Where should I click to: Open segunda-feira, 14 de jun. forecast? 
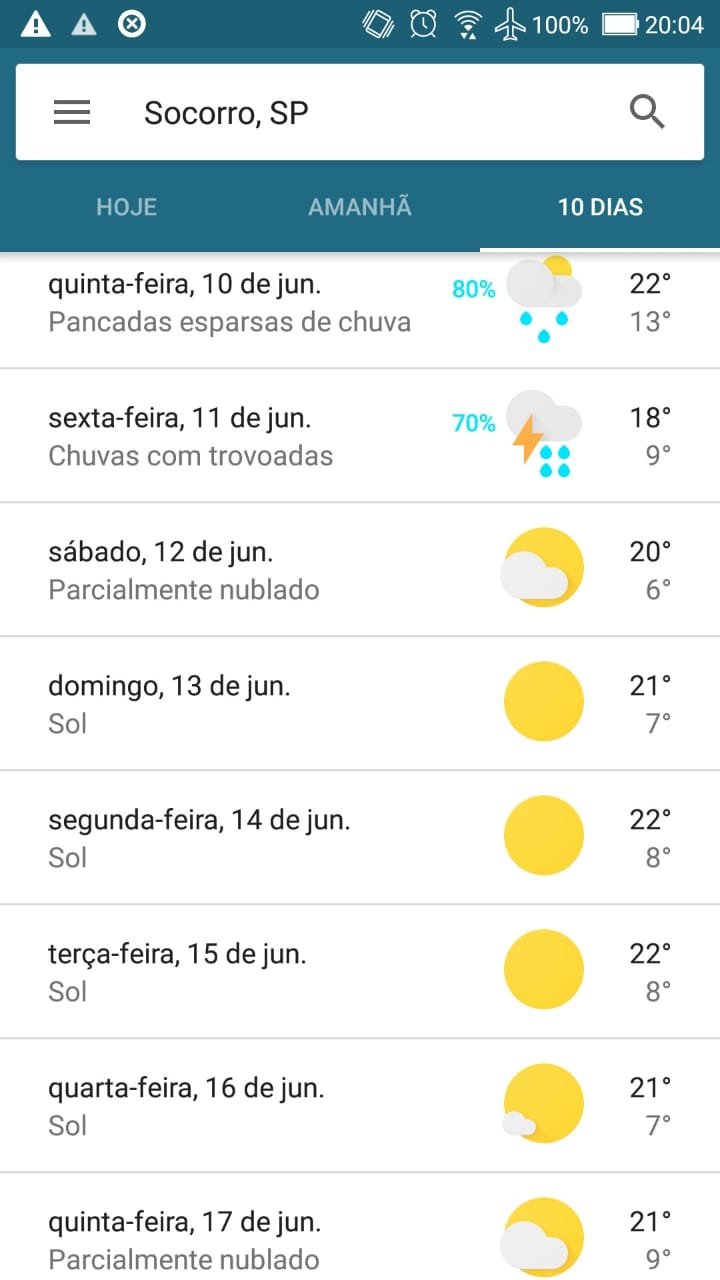(360, 838)
